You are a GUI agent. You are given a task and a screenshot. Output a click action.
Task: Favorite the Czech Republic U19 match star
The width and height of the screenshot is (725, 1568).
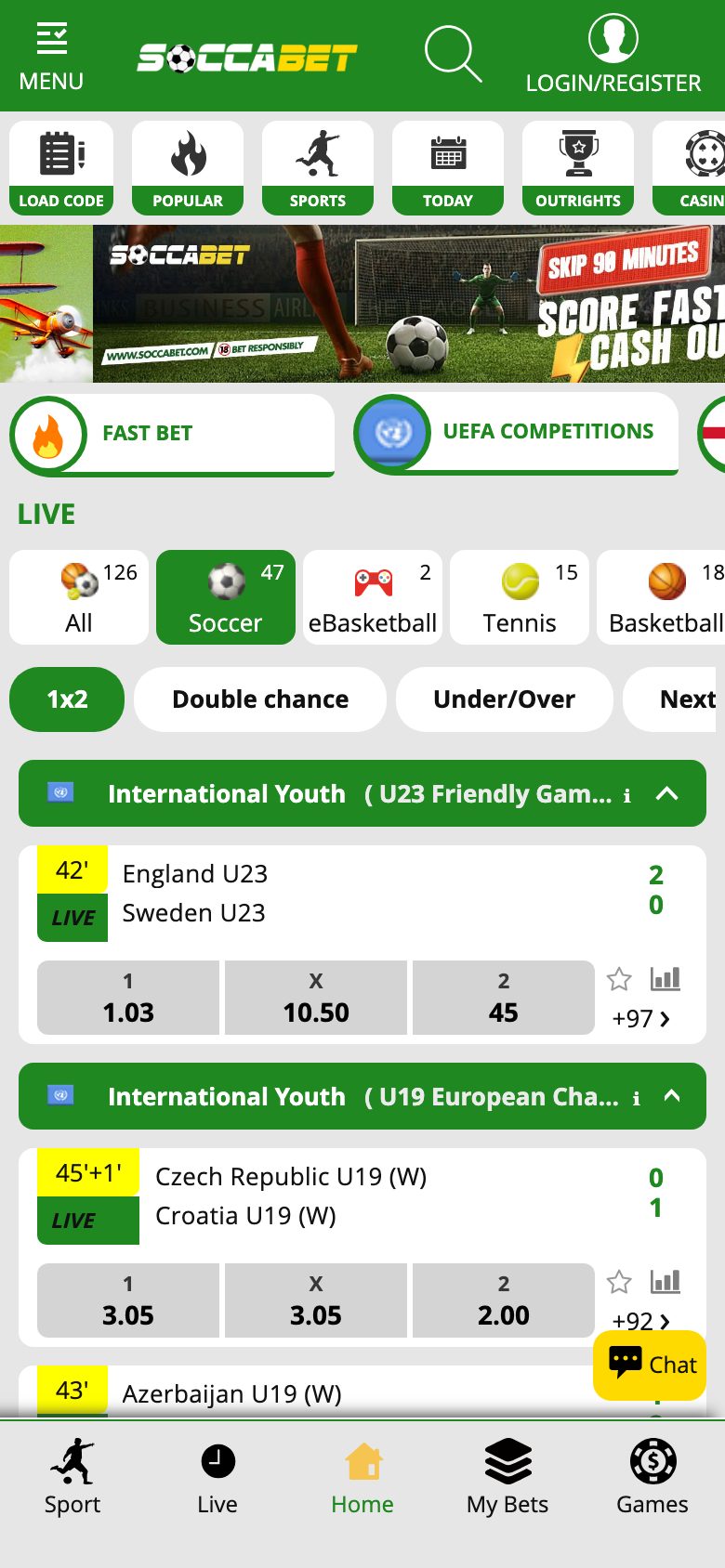[x=619, y=1282]
